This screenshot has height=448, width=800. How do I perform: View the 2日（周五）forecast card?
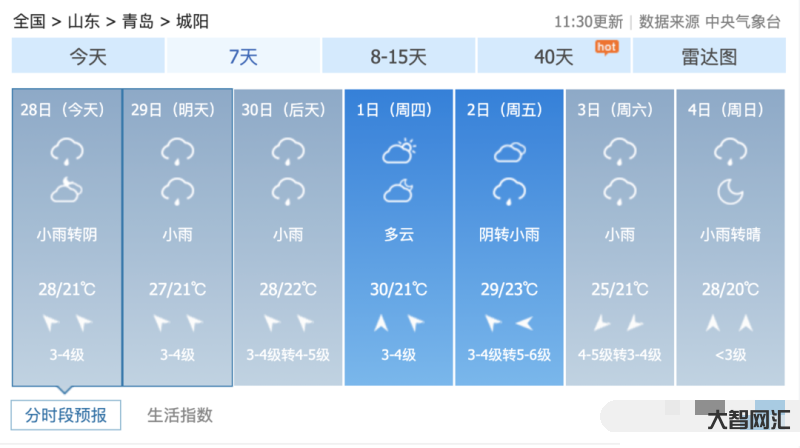click(509, 237)
